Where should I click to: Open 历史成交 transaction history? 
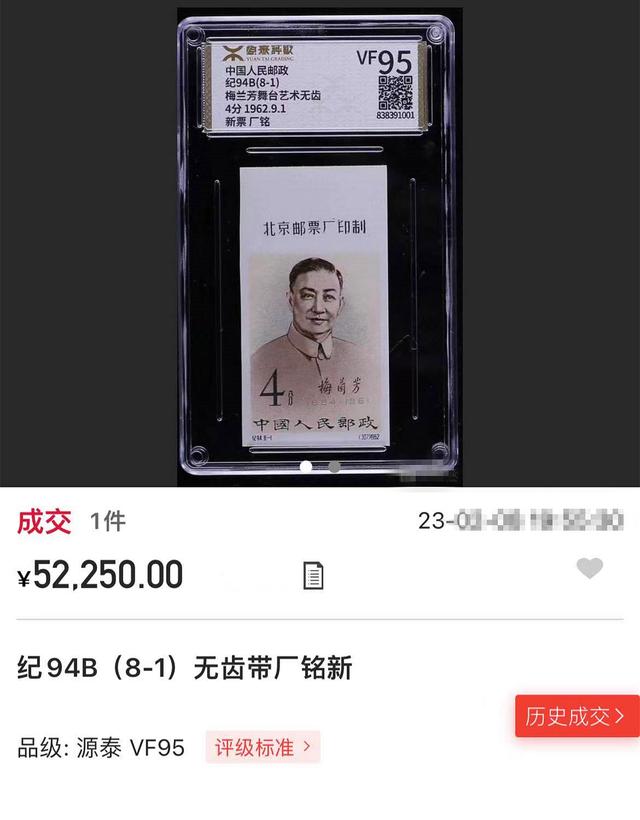[x=576, y=716]
